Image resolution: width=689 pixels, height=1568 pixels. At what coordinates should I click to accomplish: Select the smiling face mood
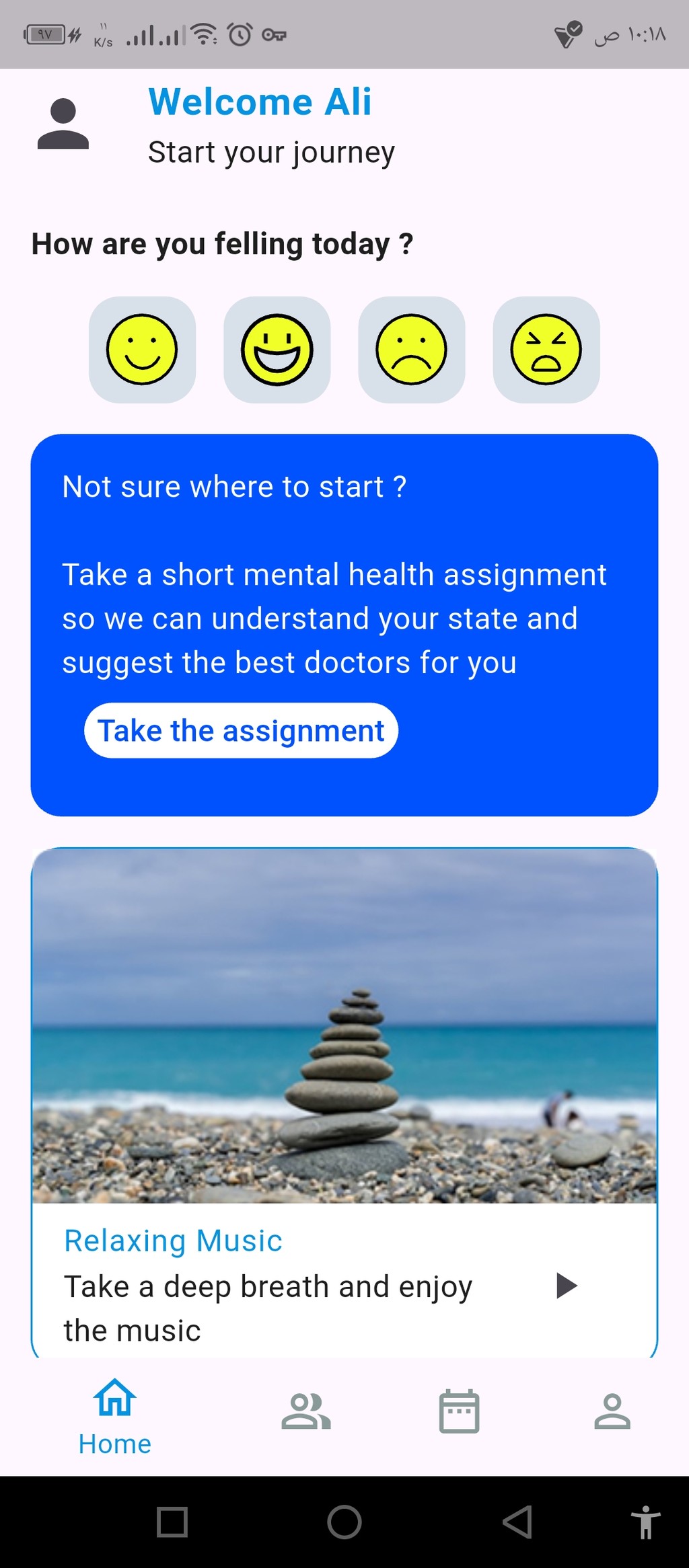[x=142, y=350]
